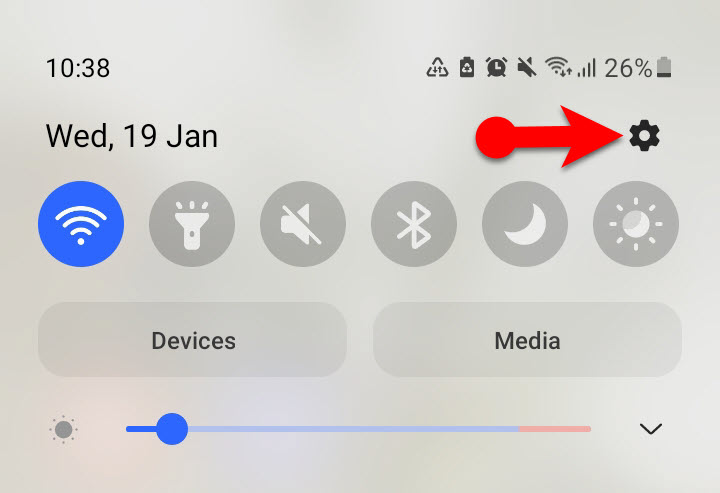Image resolution: width=720 pixels, height=493 pixels.
Task: Open the Media panel
Action: click(x=527, y=340)
